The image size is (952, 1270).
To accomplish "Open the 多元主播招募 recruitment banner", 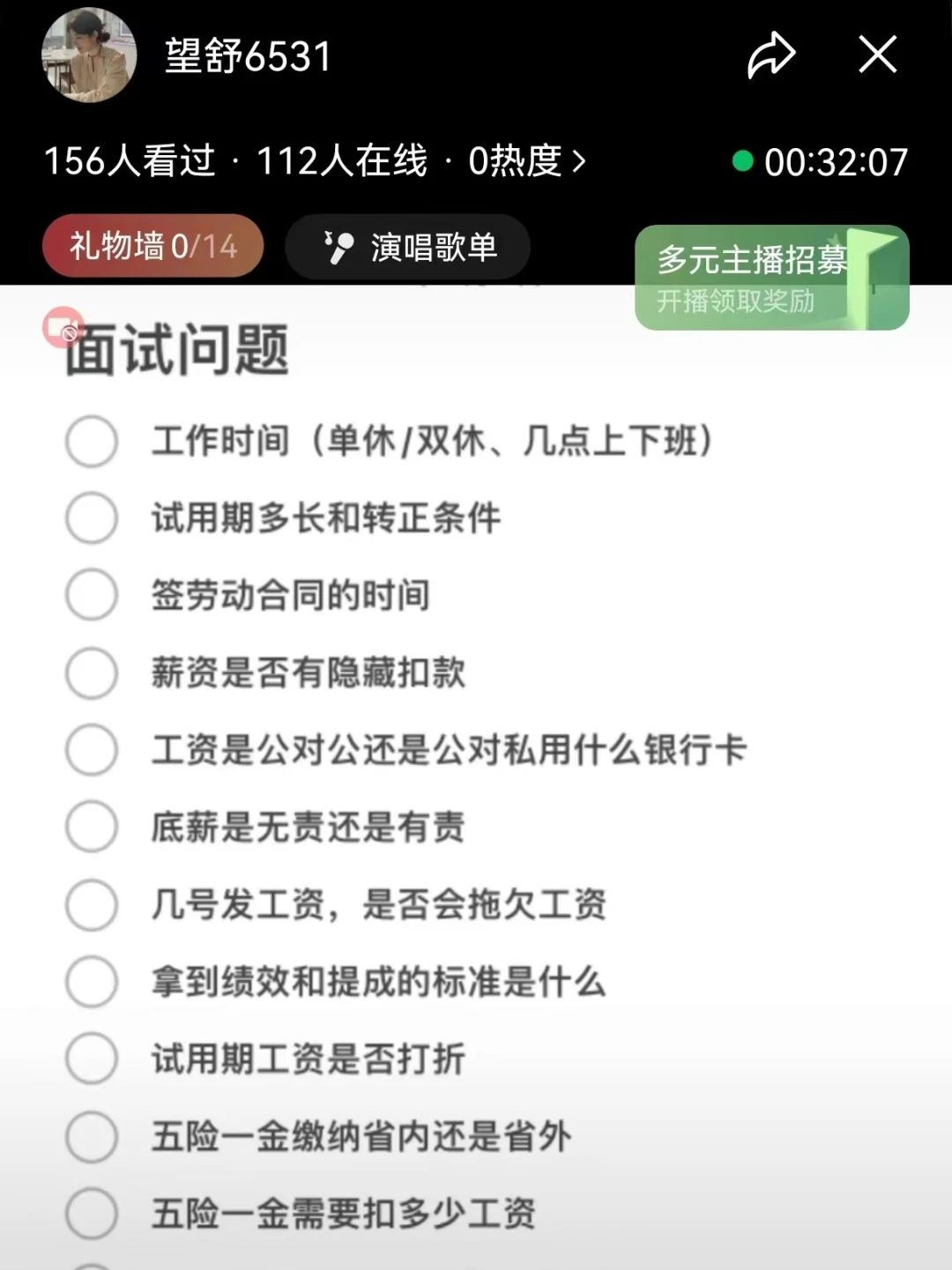I will [x=771, y=278].
